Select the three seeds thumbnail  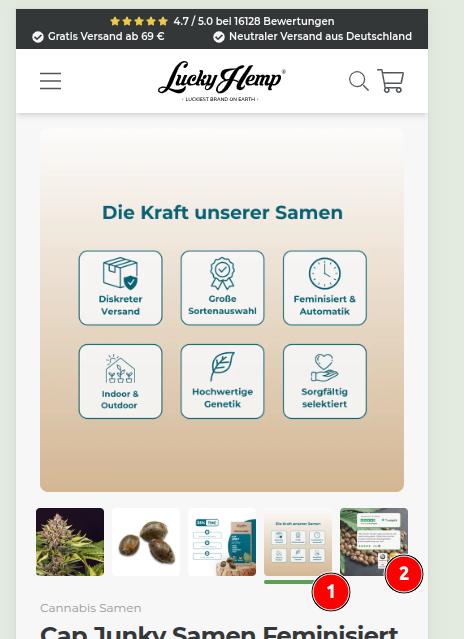point(146,542)
